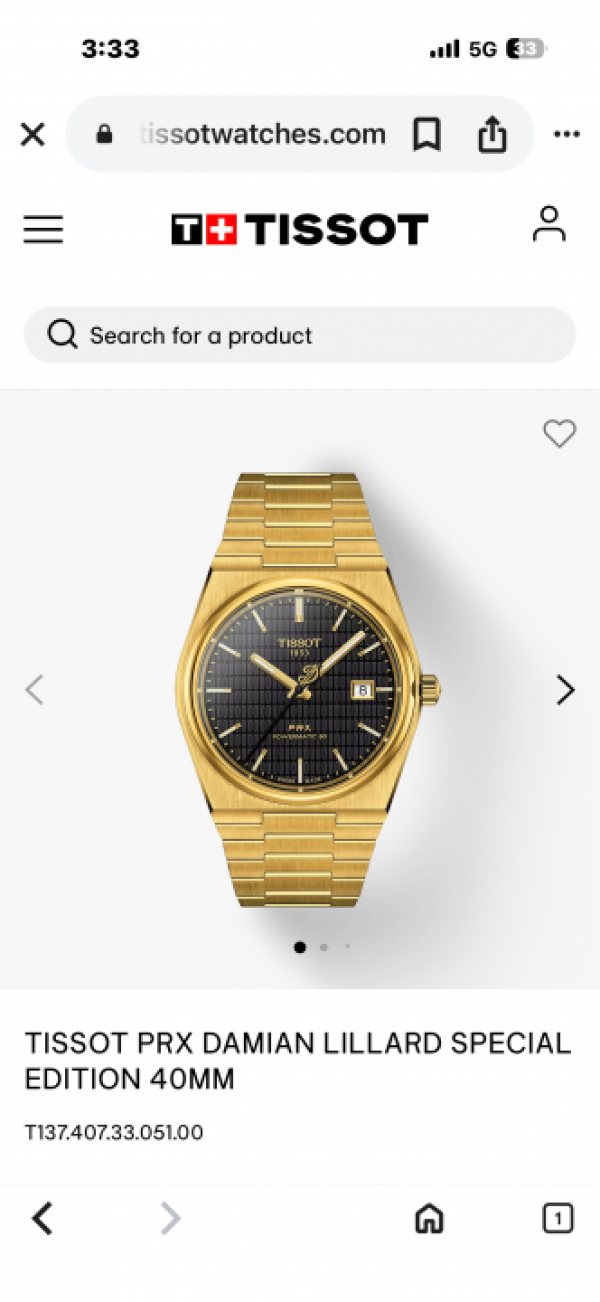Go to Tissot homepage via logo
This screenshot has height=1302, width=600.
pyautogui.click(x=299, y=230)
